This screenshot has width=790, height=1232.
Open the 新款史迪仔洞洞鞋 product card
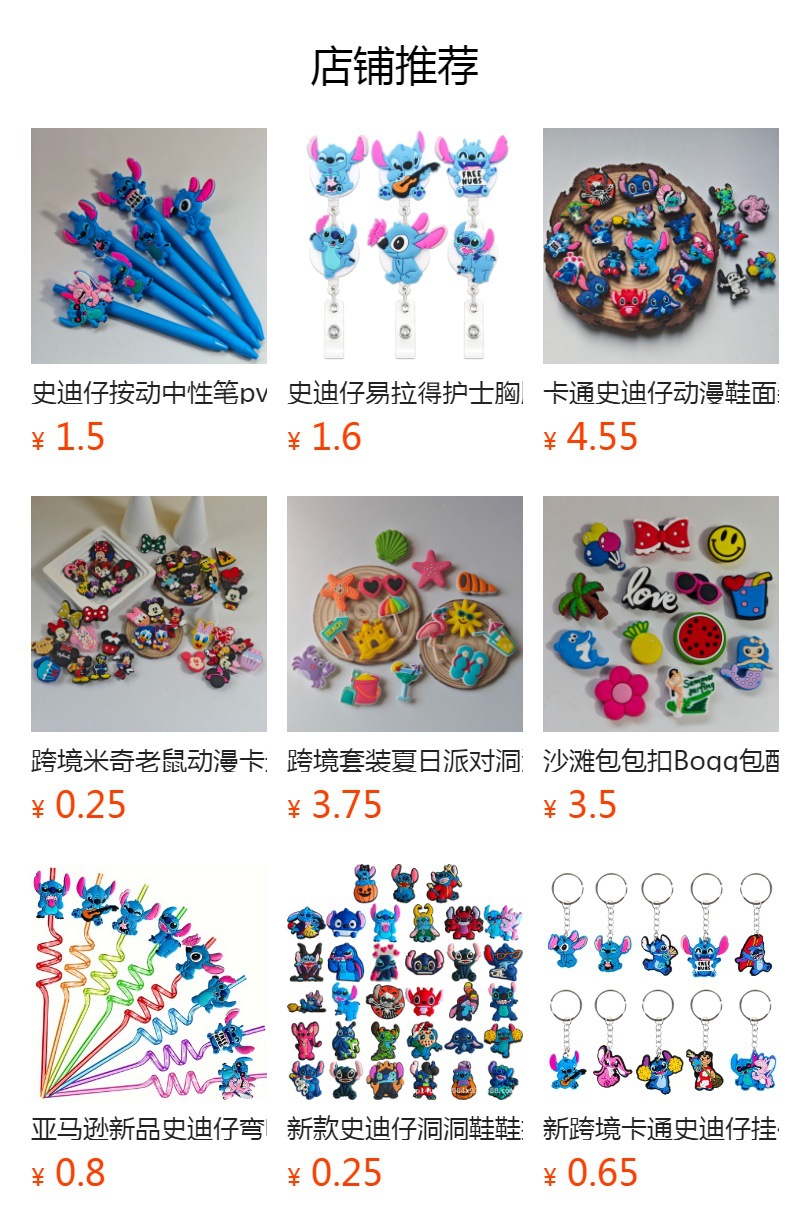pos(405,982)
